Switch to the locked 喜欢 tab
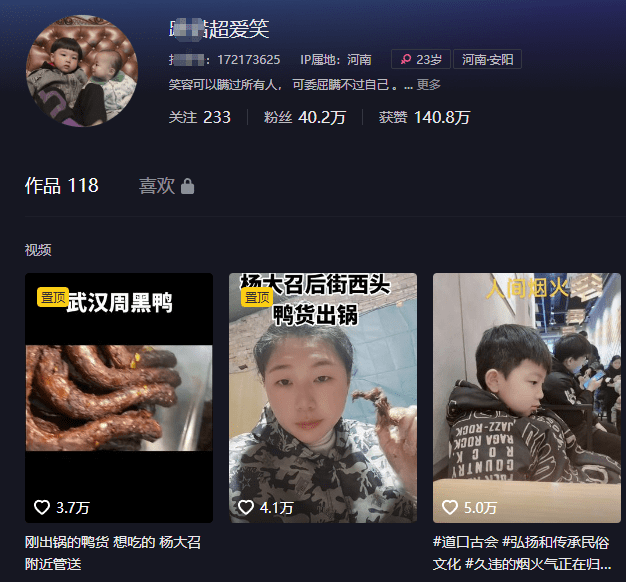Viewport: 626px width, 582px height. [x=166, y=186]
